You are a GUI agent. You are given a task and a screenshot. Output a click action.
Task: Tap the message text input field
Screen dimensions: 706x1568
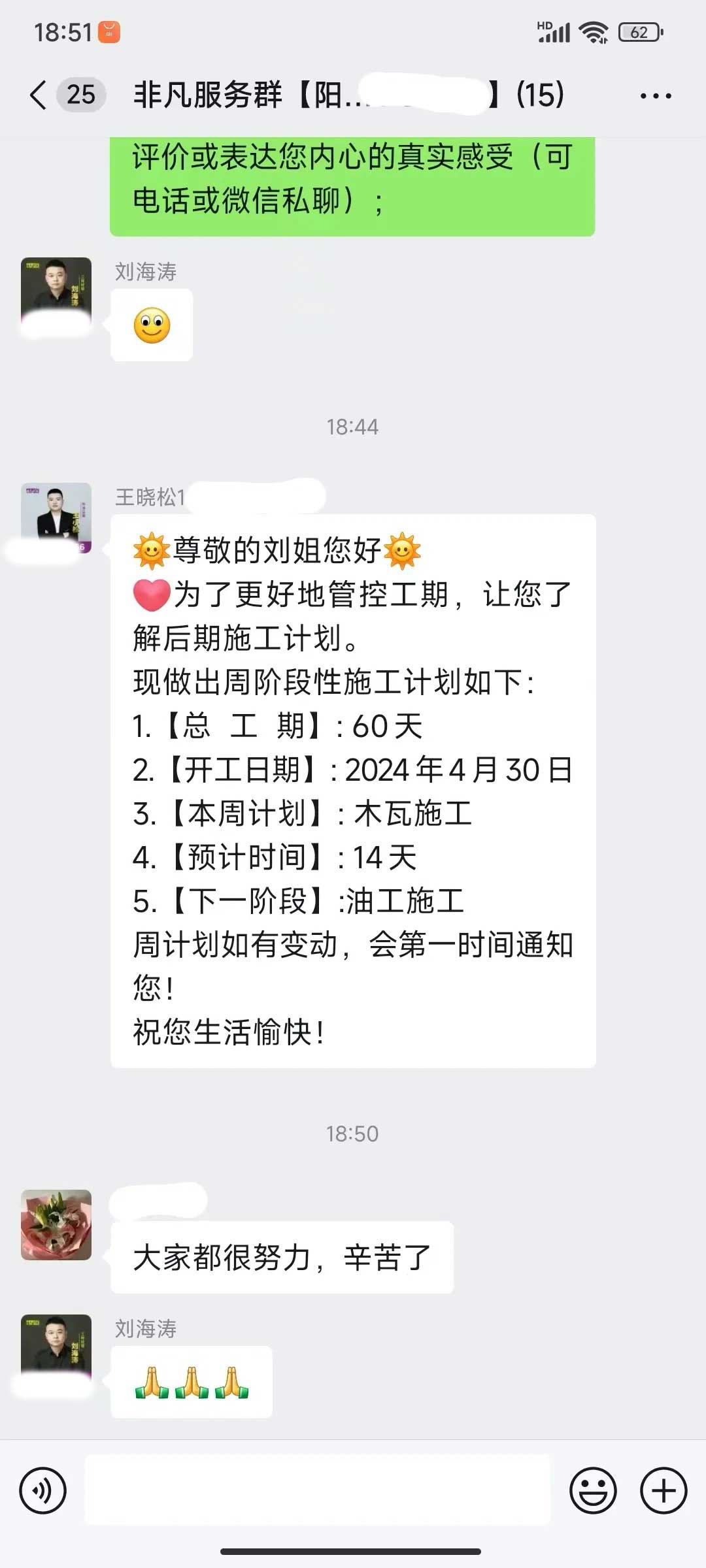[318, 1490]
